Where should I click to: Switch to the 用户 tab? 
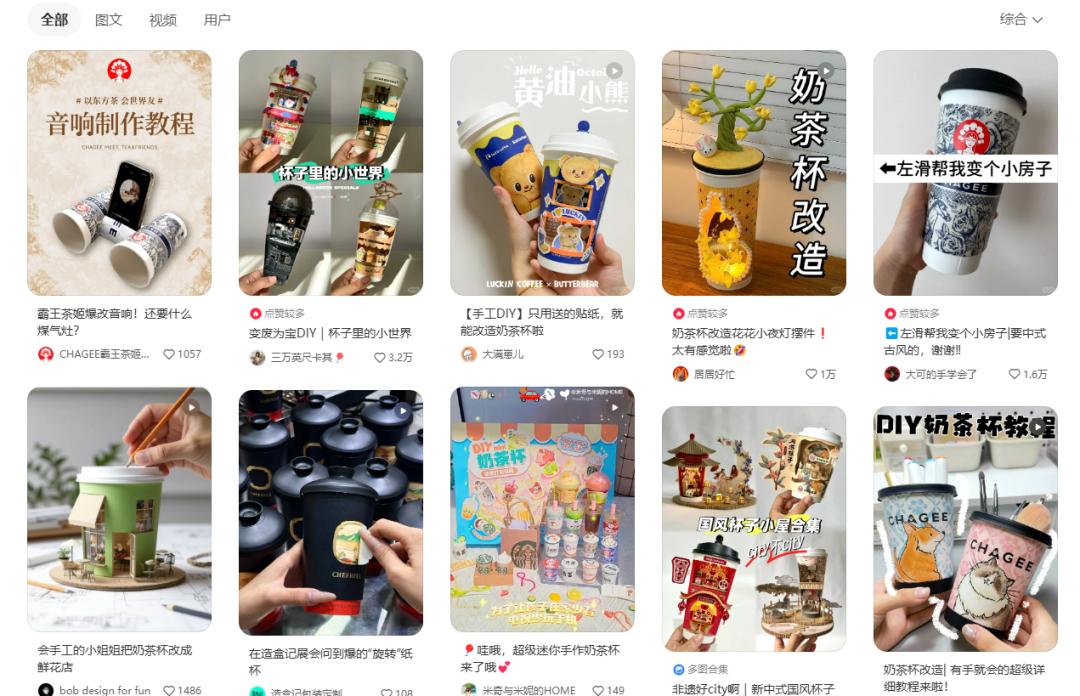(217, 20)
